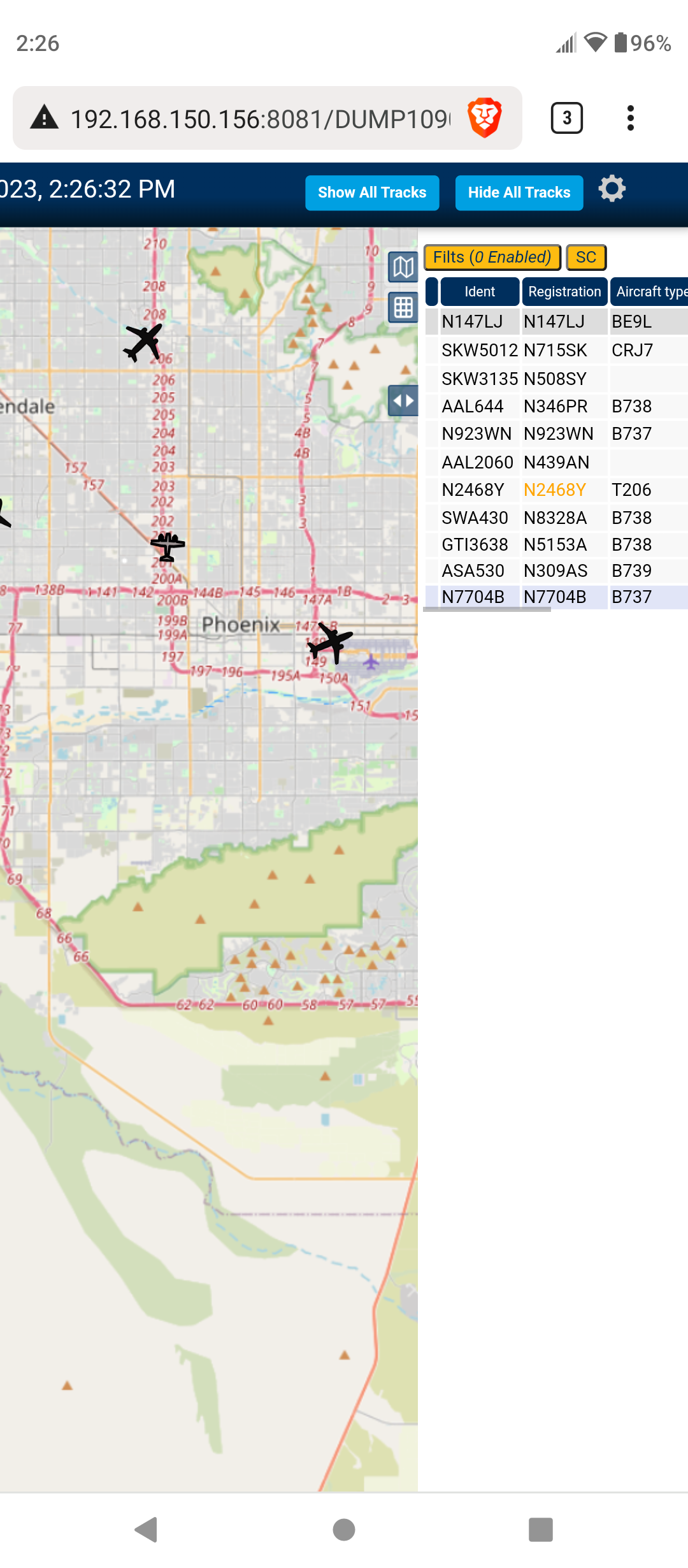Open the map layer selector icon
This screenshot has width=688, height=1568.
[403, 267]
